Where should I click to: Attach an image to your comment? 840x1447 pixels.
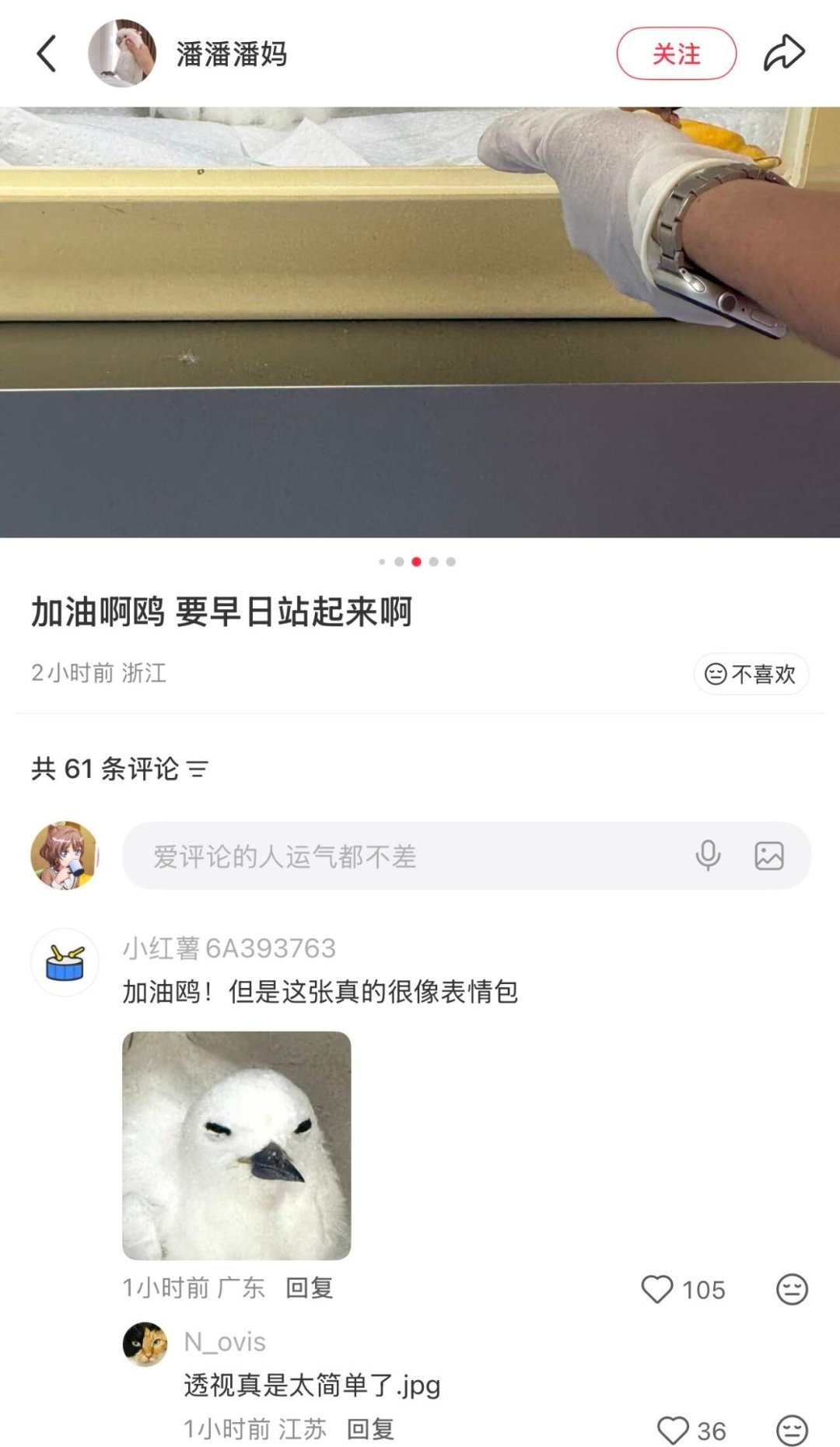point(769,856)
